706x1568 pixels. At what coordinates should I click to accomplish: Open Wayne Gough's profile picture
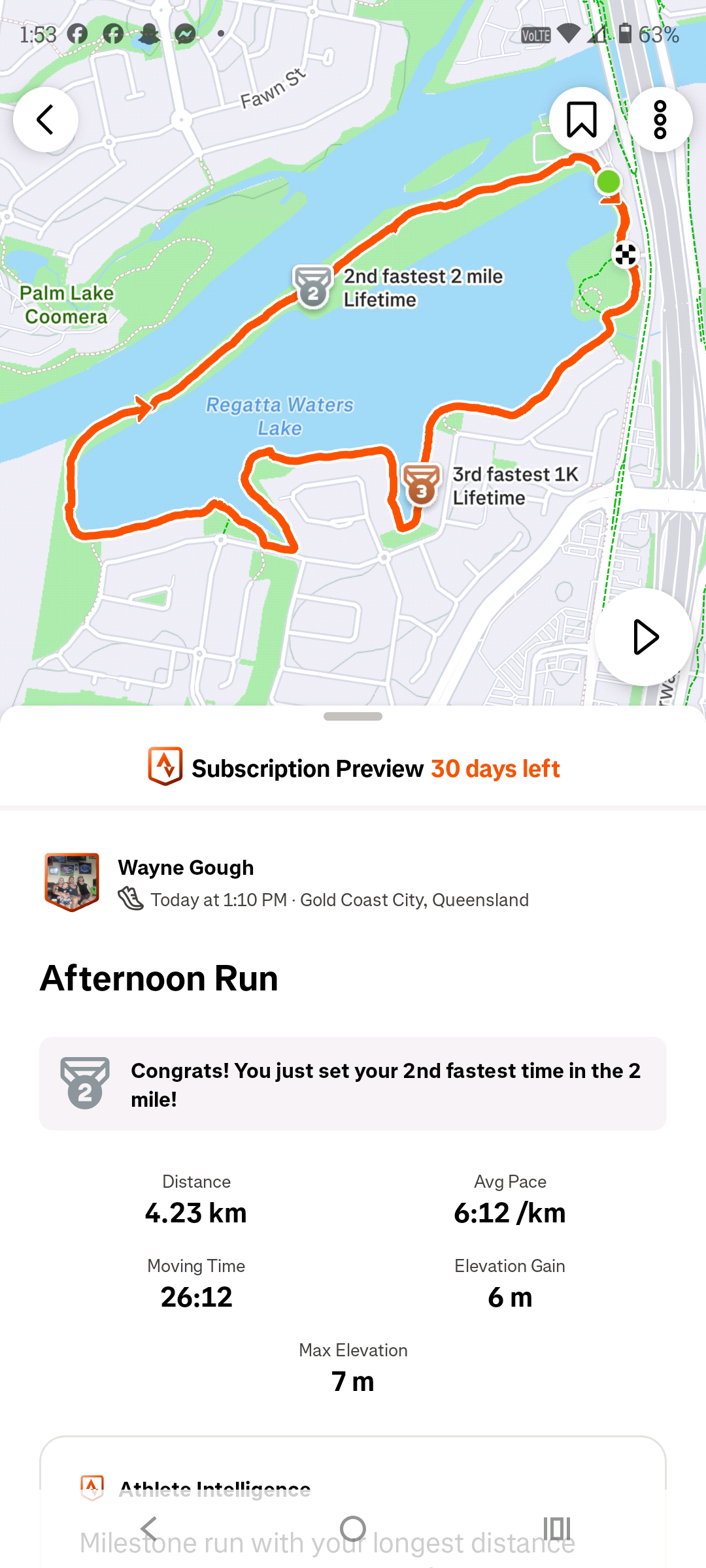click(72, 881)
